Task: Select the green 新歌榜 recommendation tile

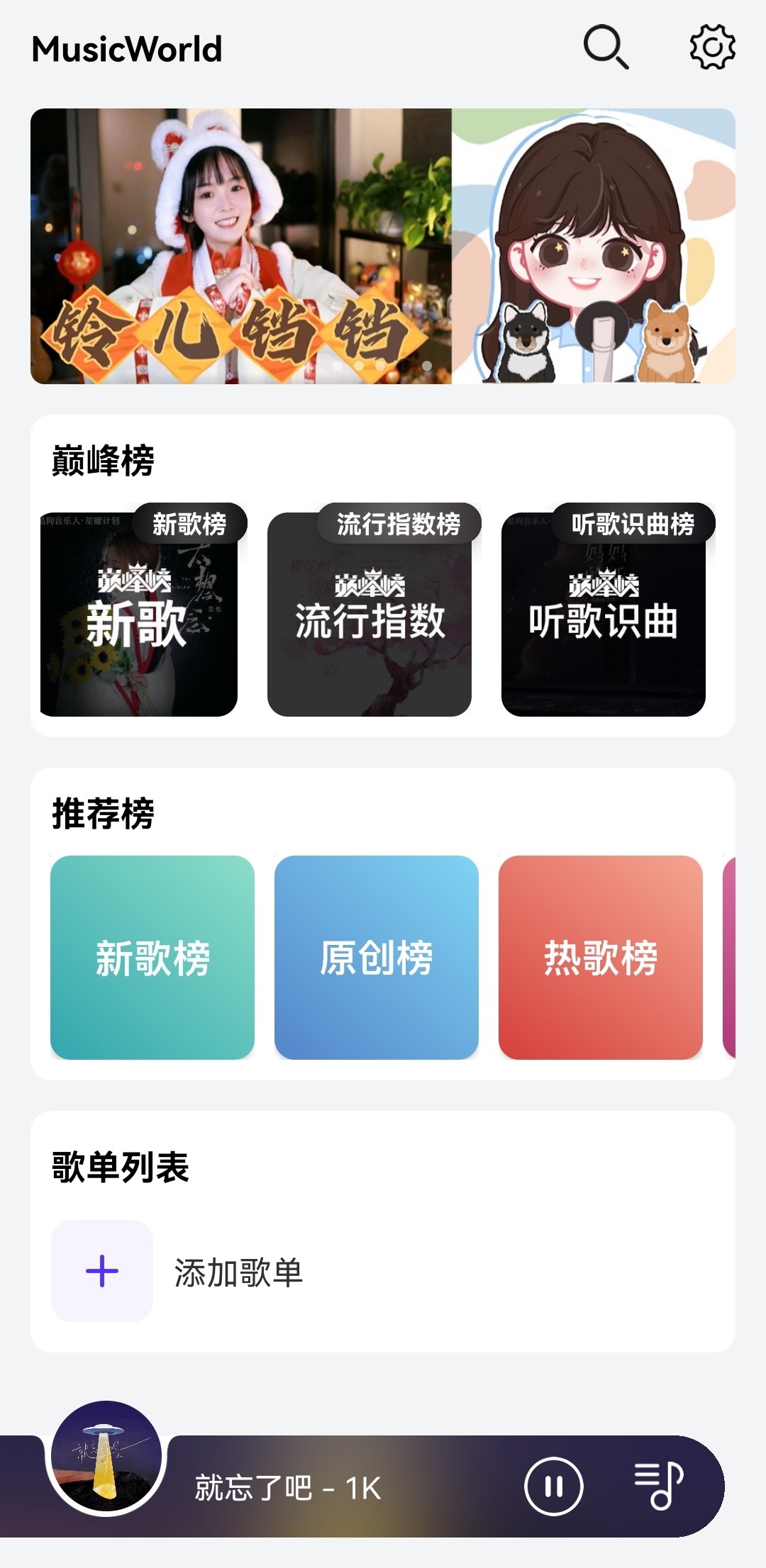Action: pos(152,958)
